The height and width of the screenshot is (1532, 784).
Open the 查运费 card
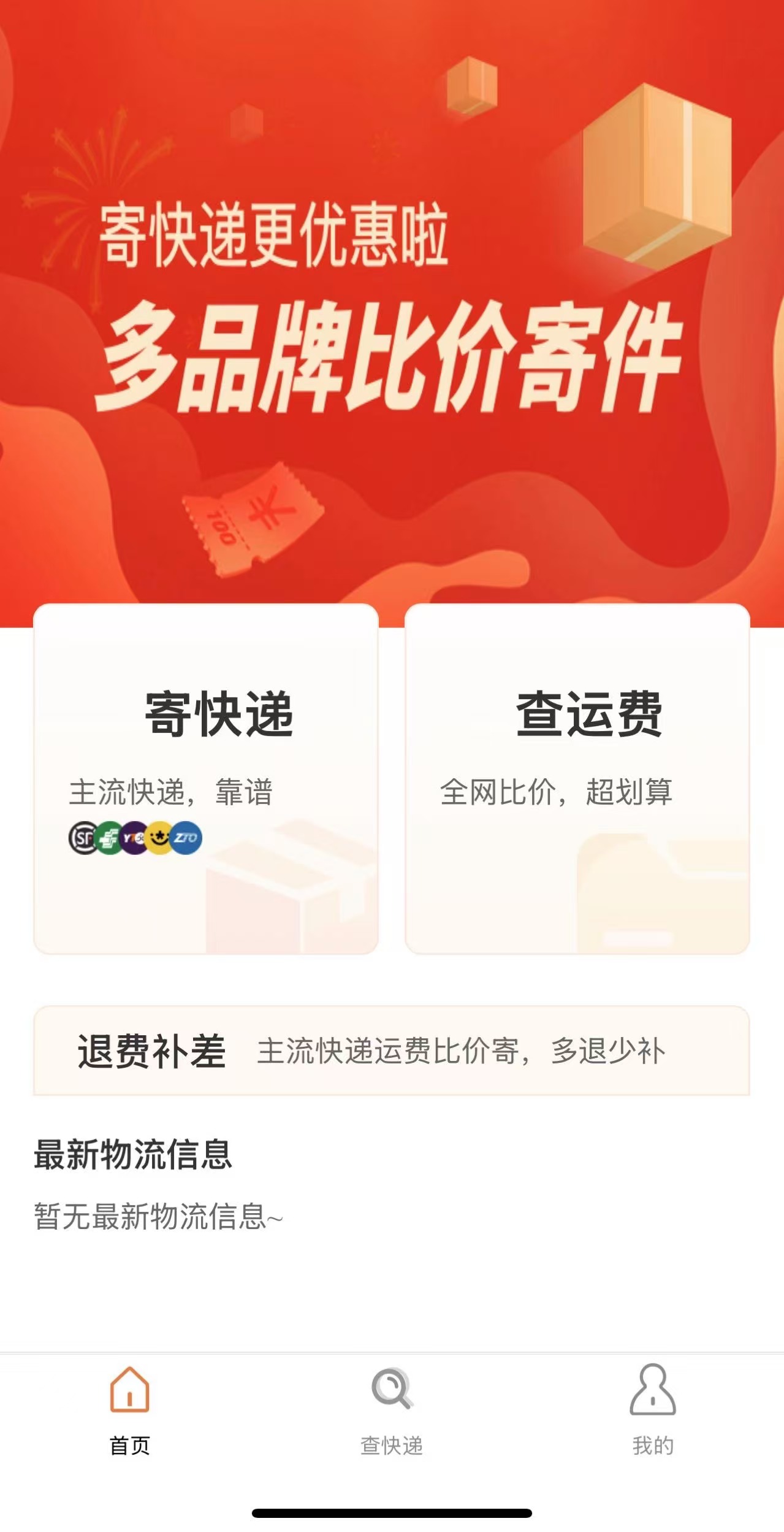click(x=577, y=778)
